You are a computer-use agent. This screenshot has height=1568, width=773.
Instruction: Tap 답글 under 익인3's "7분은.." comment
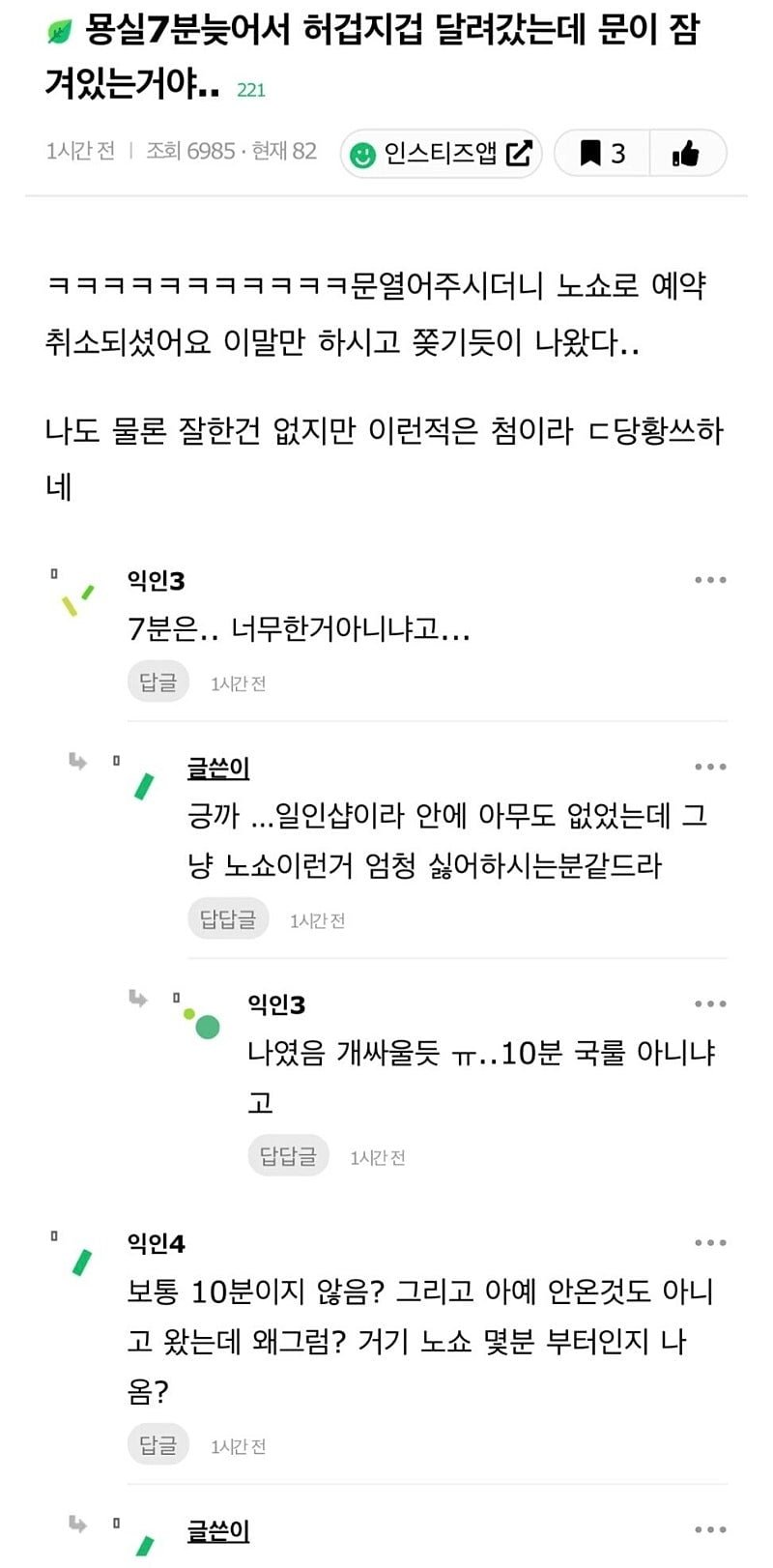(x=158, y=682)
